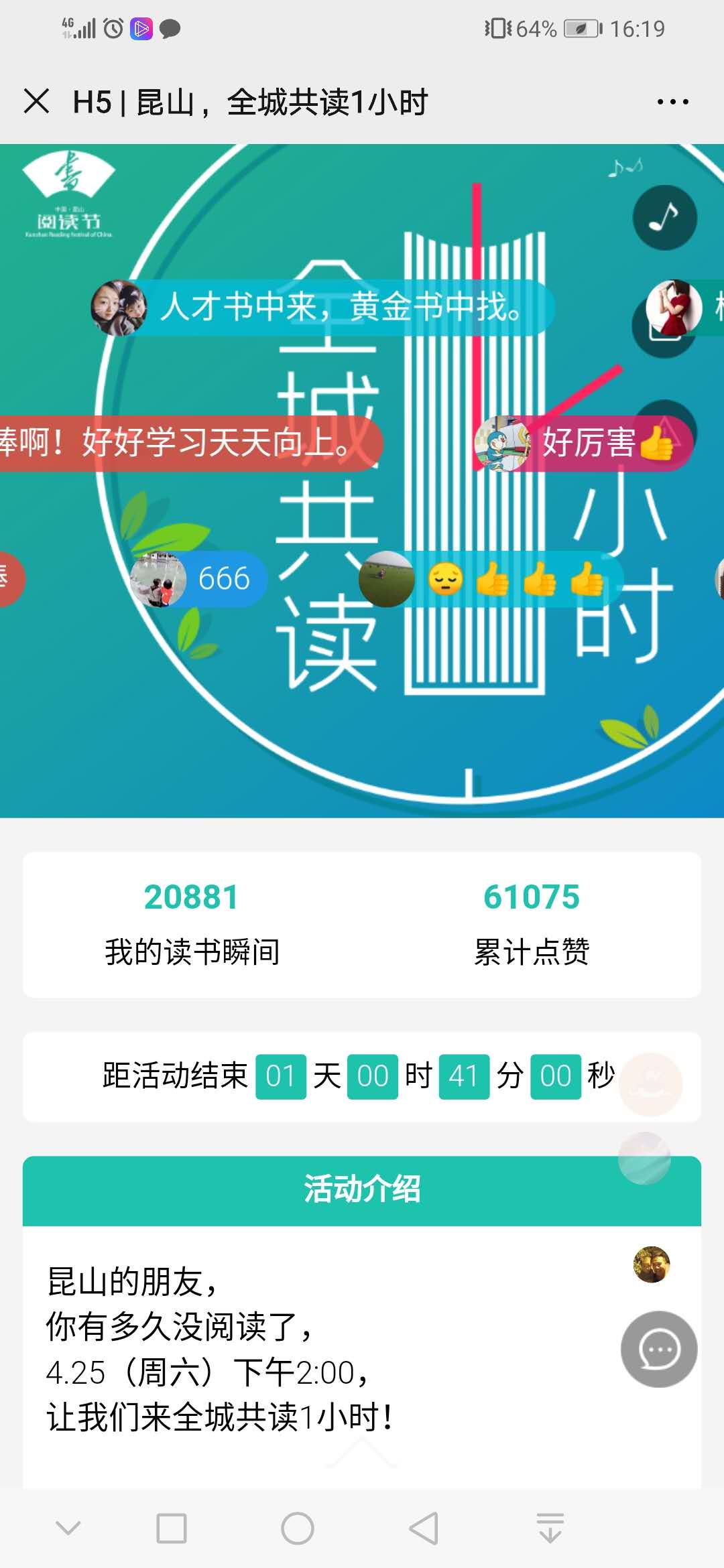The width and height of the screenshot is (724, 1568).
Task: Open the 活动介绍 section
Action: coord(362,1190)
